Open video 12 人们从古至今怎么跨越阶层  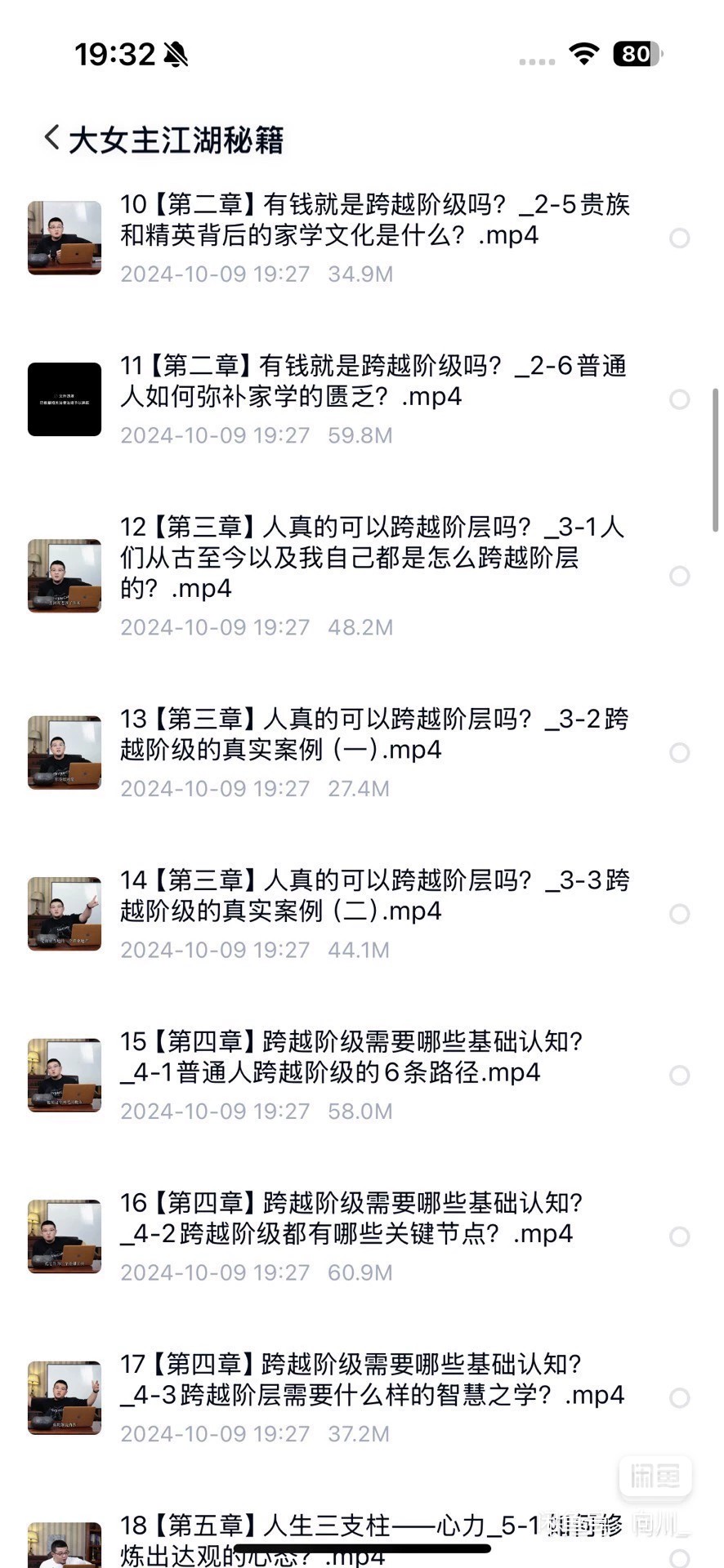373,558
